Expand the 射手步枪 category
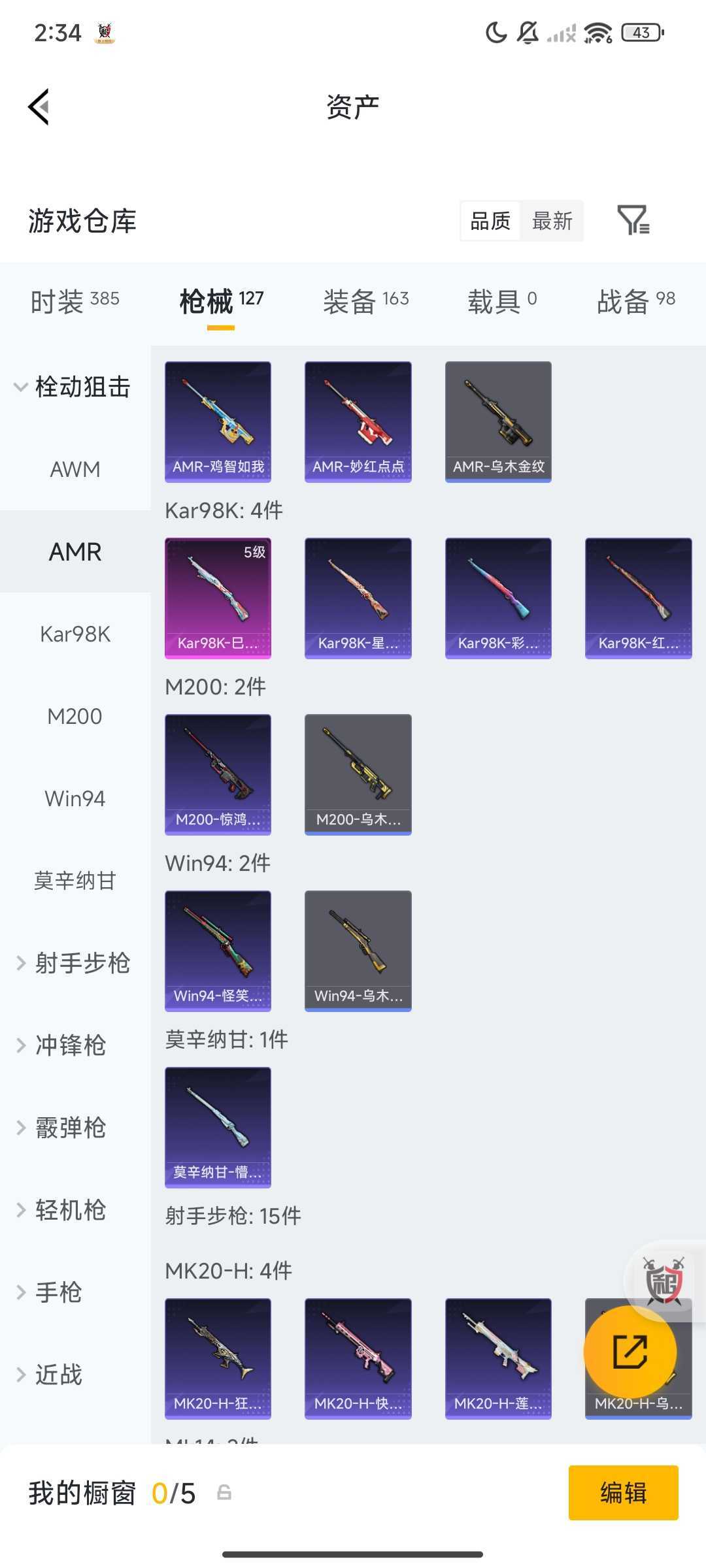 [x=73, y=963]
